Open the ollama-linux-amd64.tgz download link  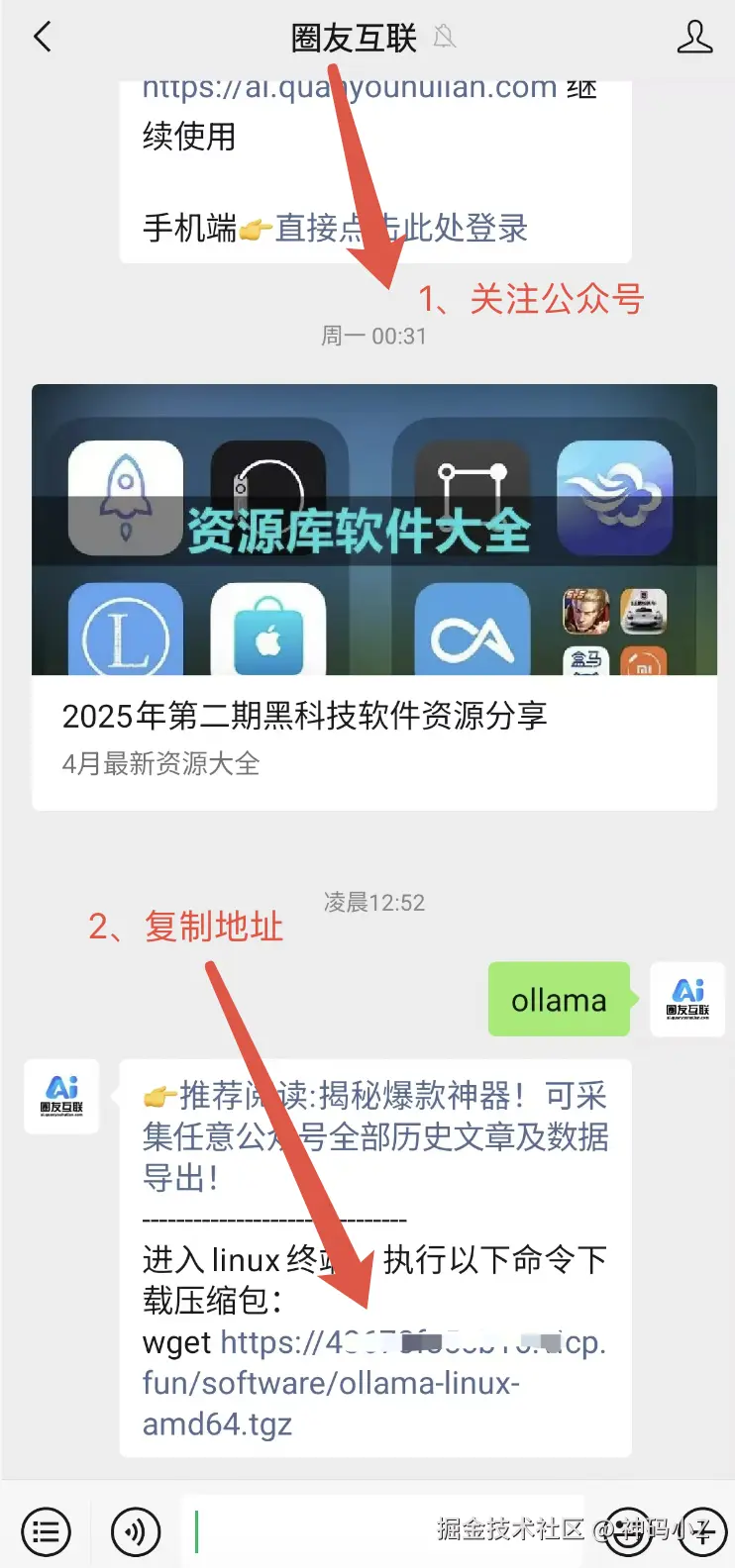coord(331,1383)
